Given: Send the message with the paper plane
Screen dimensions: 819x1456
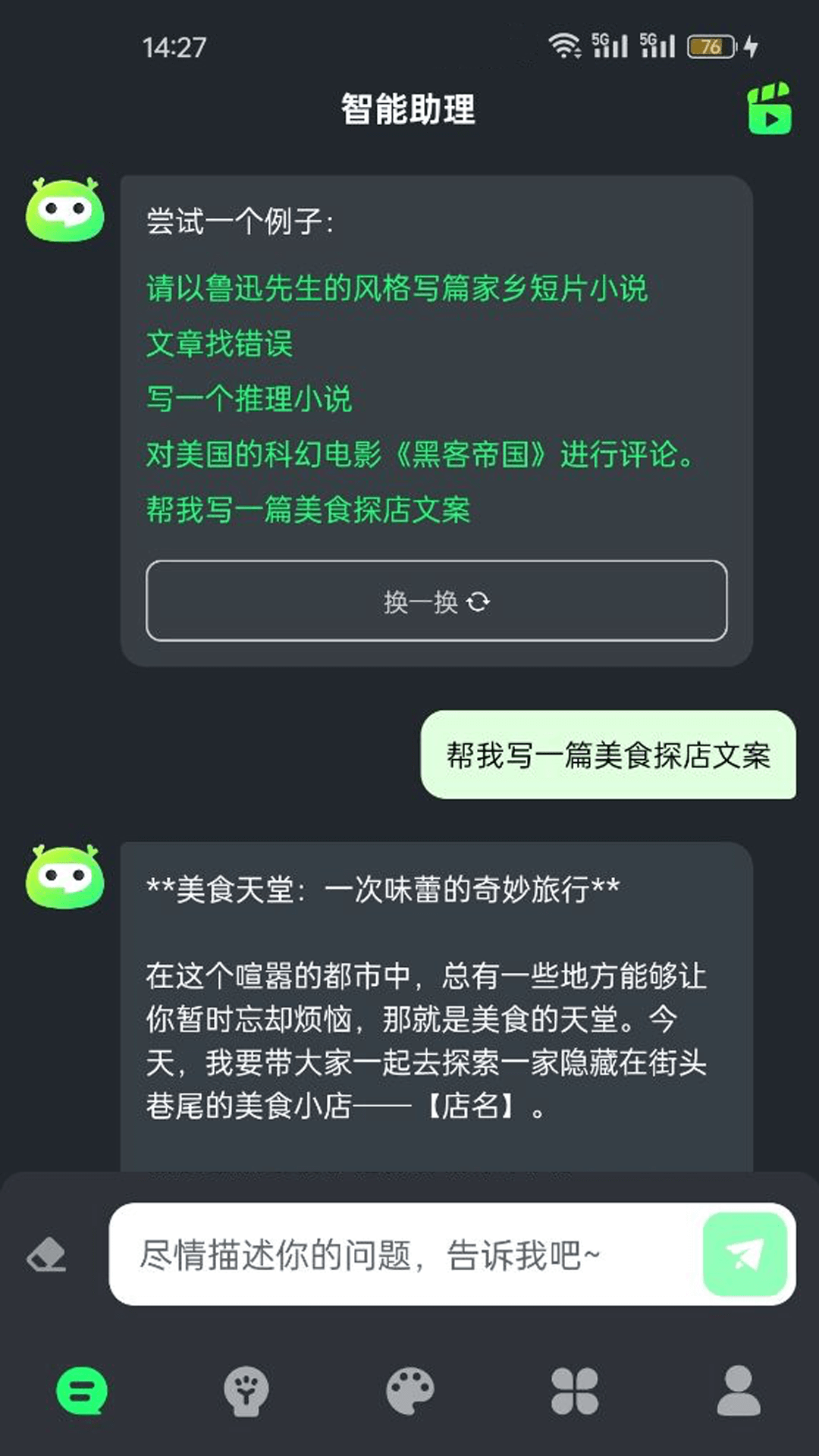Looking at the screenshot, I should point(745,1255).
